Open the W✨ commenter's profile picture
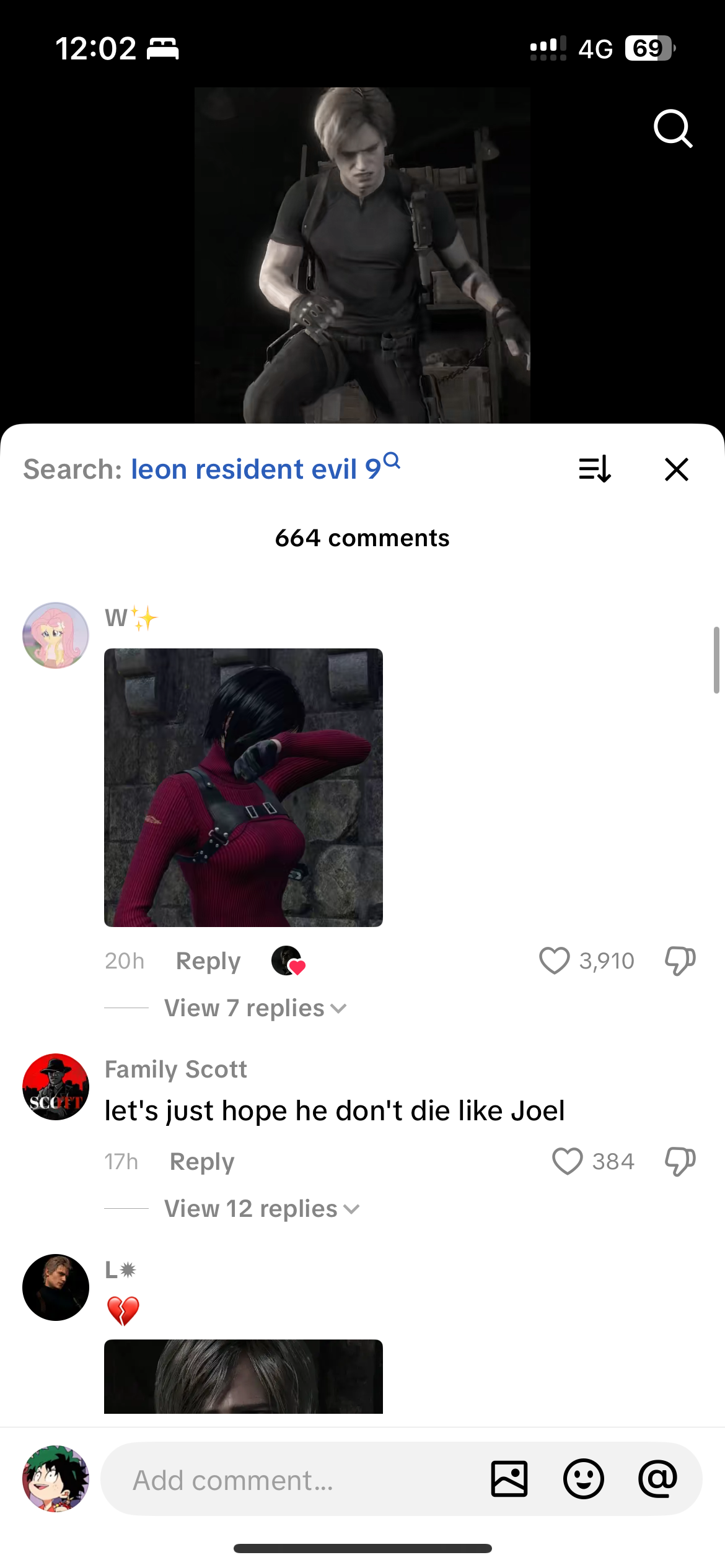 (56, 635)
